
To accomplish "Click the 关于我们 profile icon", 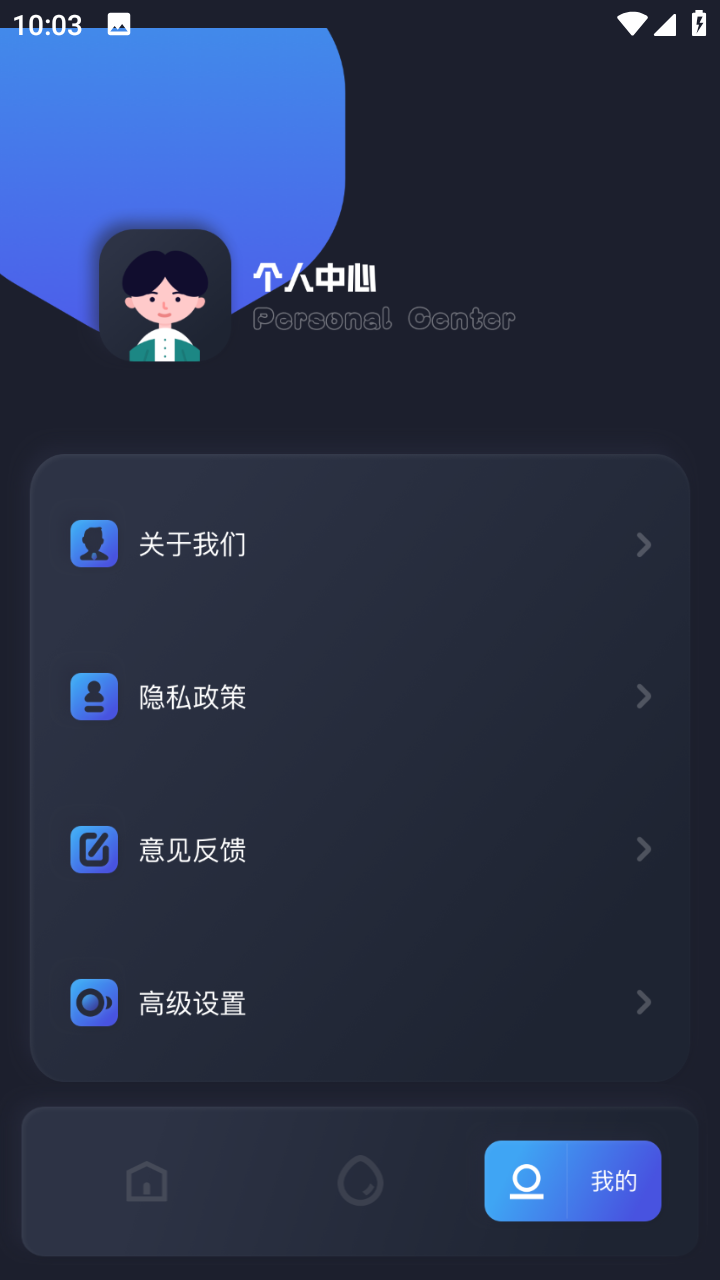I will coord(93,544).
